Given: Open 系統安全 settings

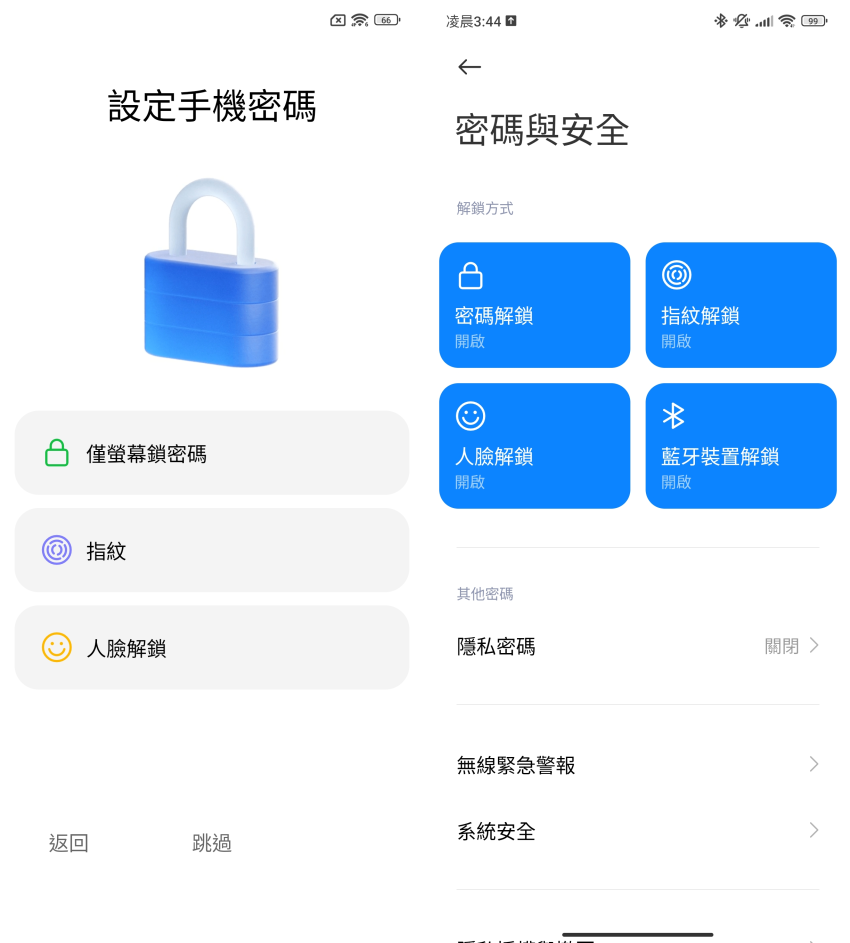Looking at the screenshot, I should 637,831.
